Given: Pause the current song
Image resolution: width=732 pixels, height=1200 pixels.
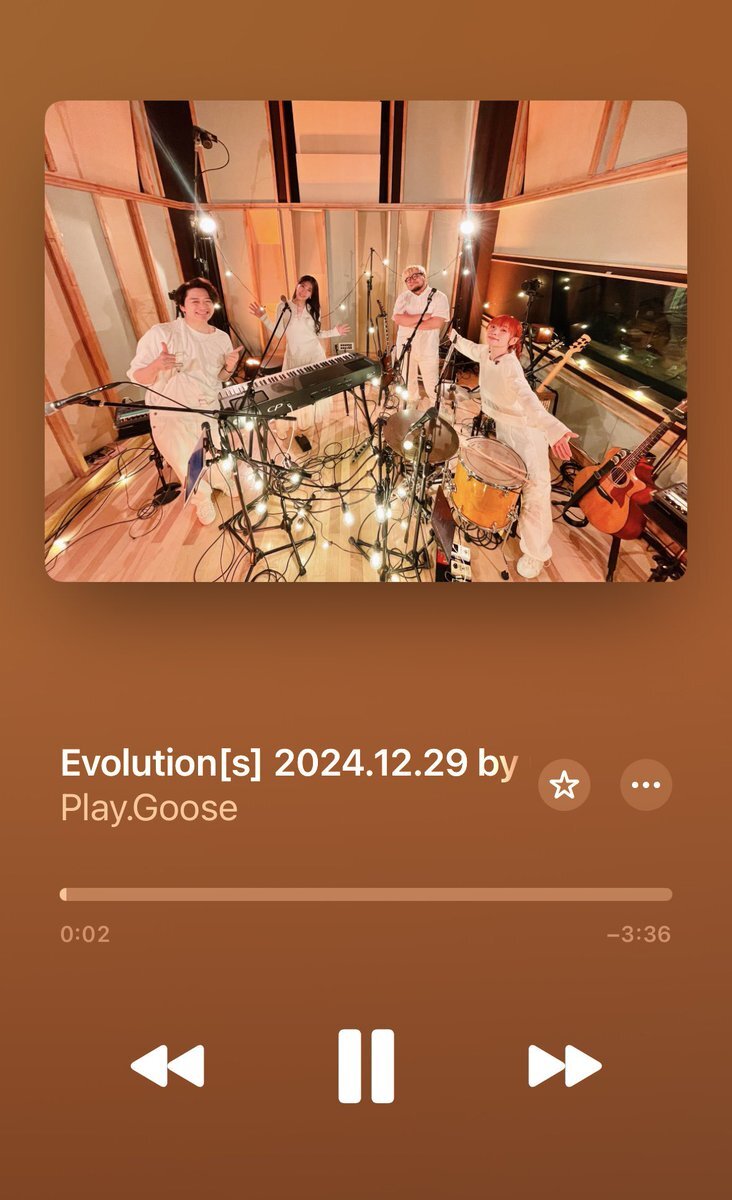Looking at the screenshot, I should [x=366, y=1066].
